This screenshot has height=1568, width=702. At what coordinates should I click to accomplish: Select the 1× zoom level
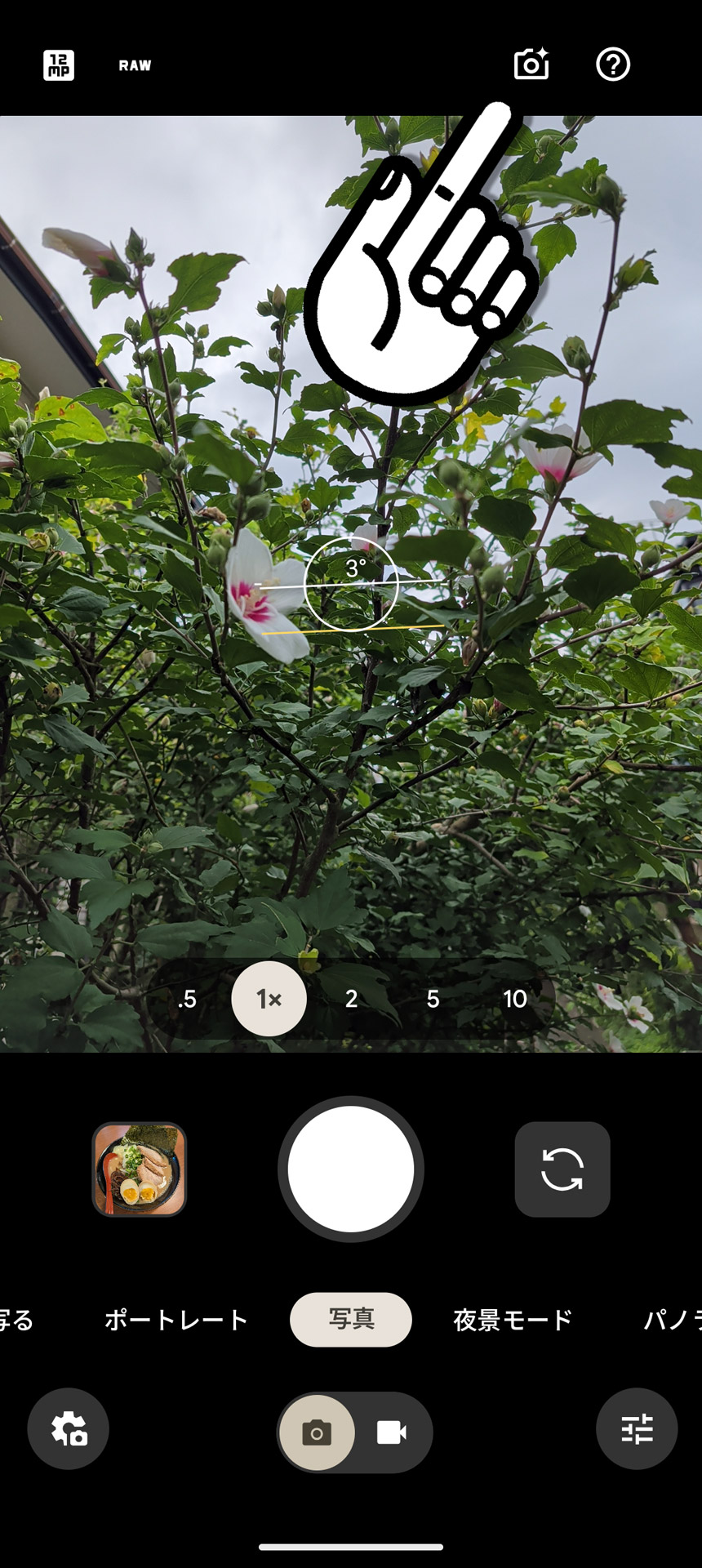(x=269, y=999)
